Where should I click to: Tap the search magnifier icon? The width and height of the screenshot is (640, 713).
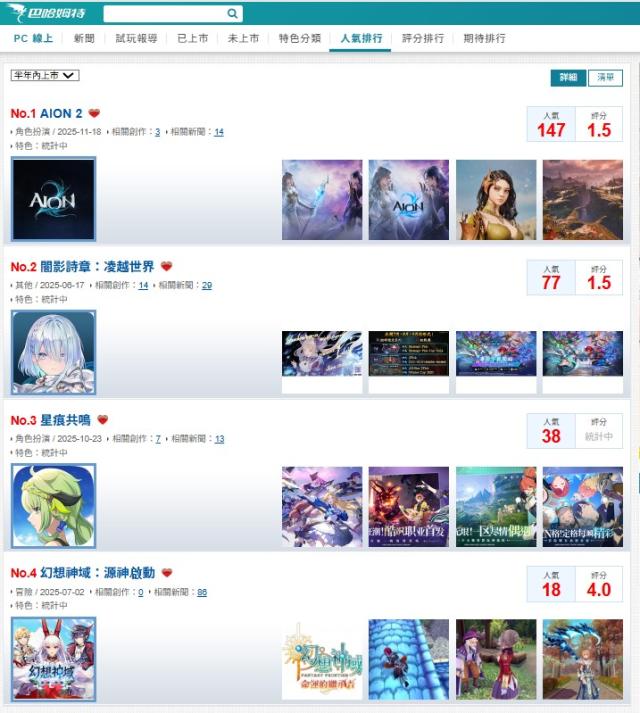pos(232,14)
